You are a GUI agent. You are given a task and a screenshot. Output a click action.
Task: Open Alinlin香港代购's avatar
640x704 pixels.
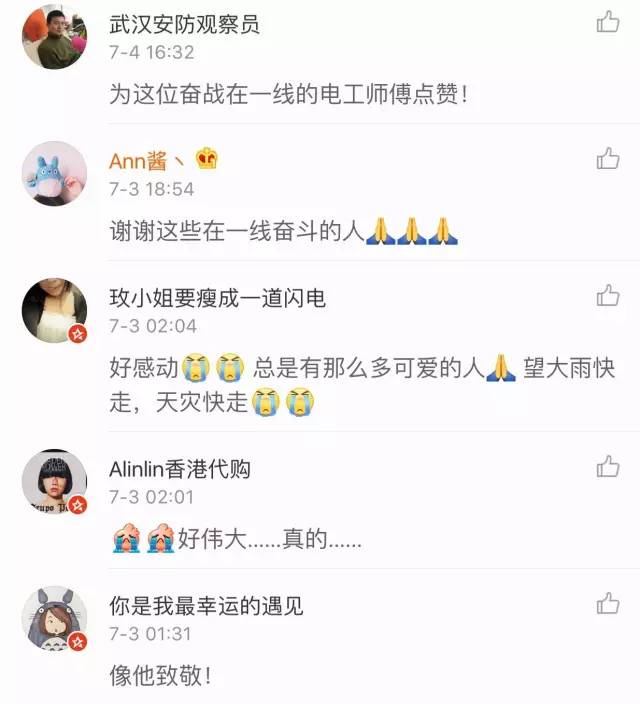point(55,482)
